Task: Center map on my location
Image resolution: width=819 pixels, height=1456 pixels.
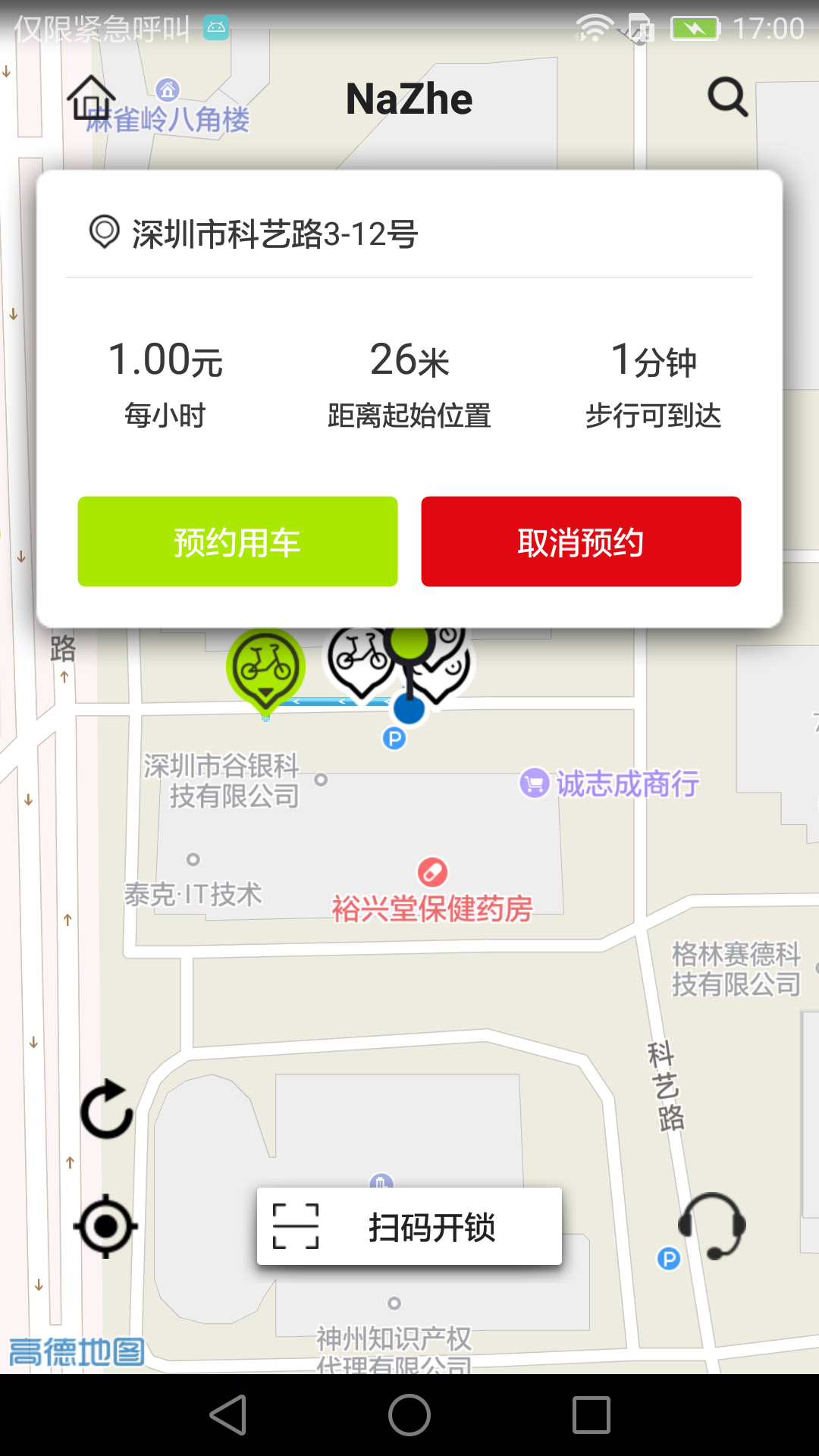Action: coord(105,1226)
